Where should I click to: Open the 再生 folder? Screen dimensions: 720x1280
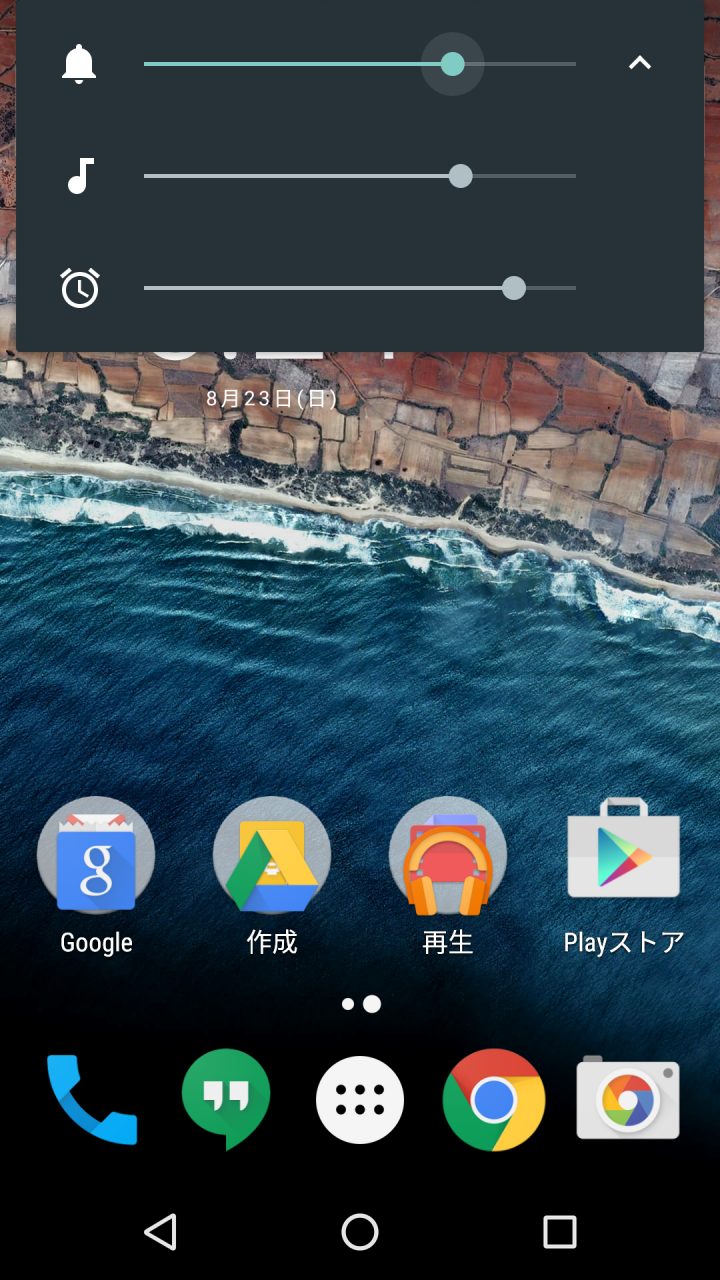tap(448, 876)
